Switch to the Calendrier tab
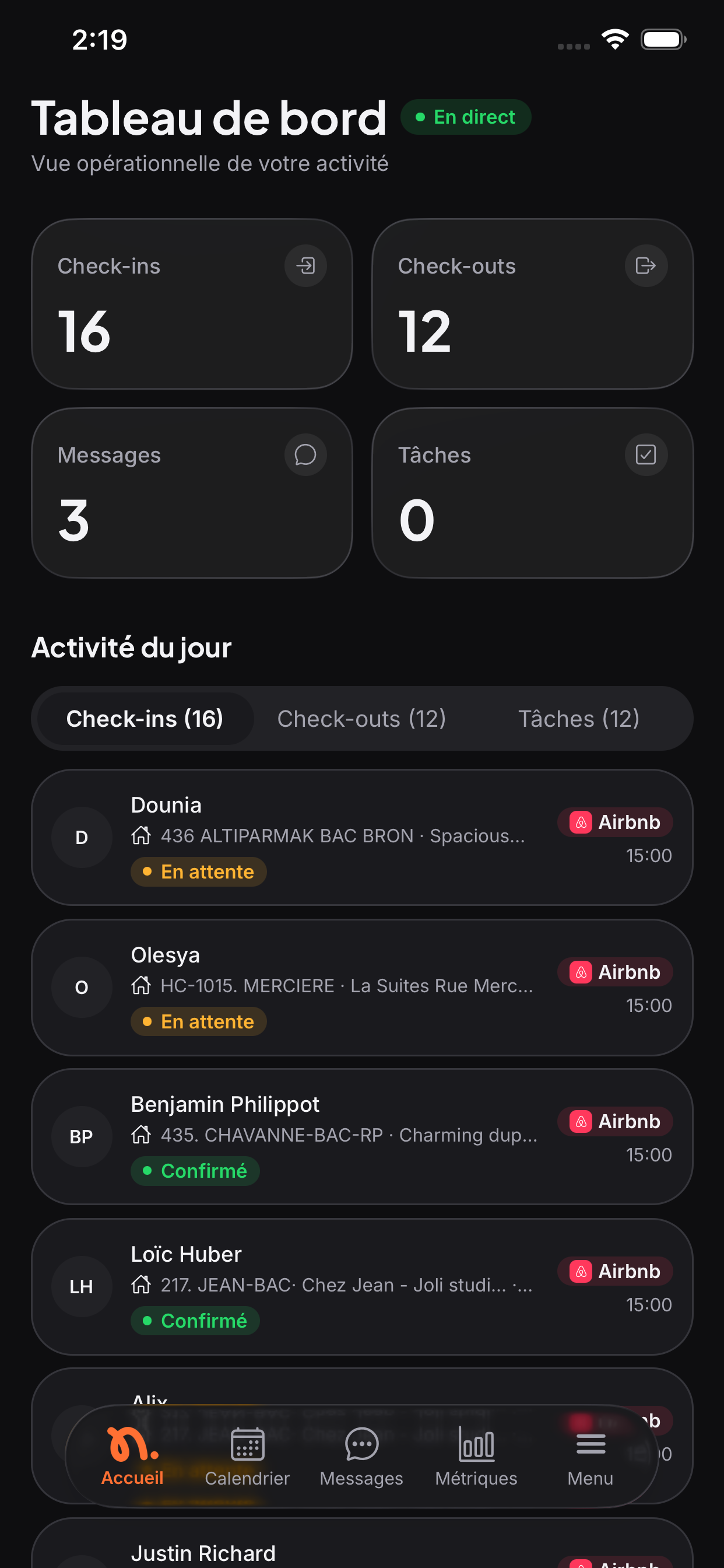This screenshot has width=724, height=1568. click(247, 1456)
